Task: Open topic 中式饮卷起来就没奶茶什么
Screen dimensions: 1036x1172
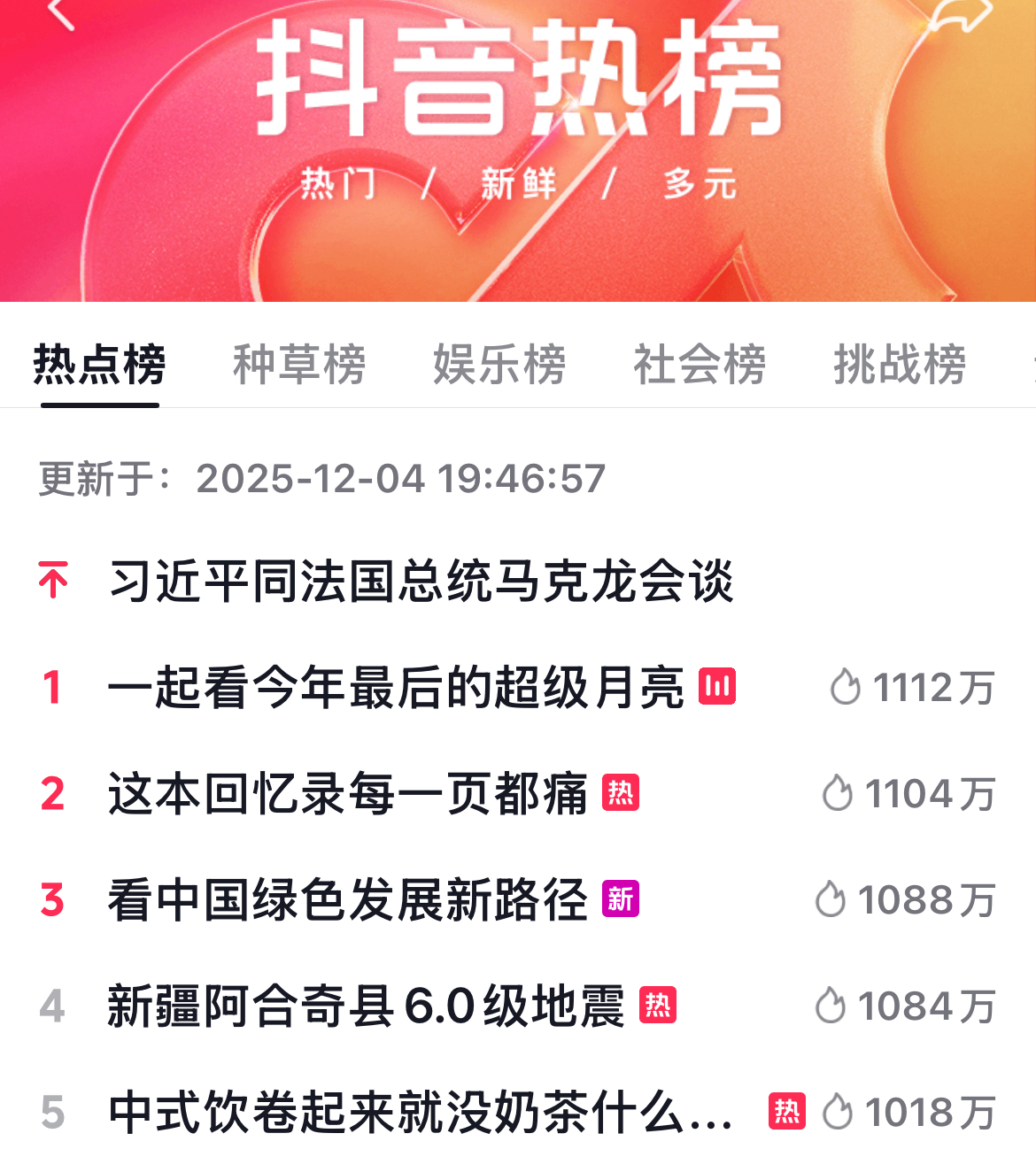Action: click(420, 1113)
